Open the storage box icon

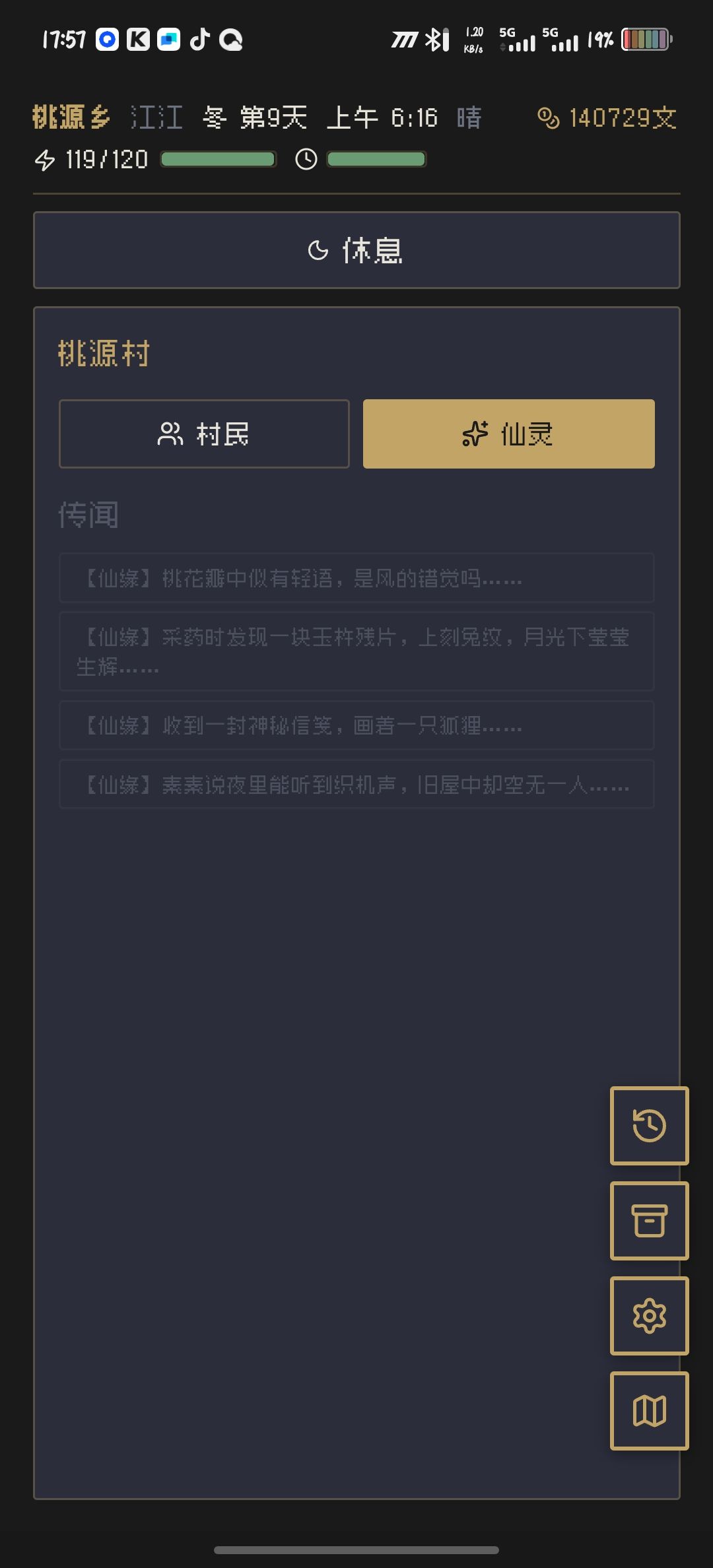point(648,1220)
